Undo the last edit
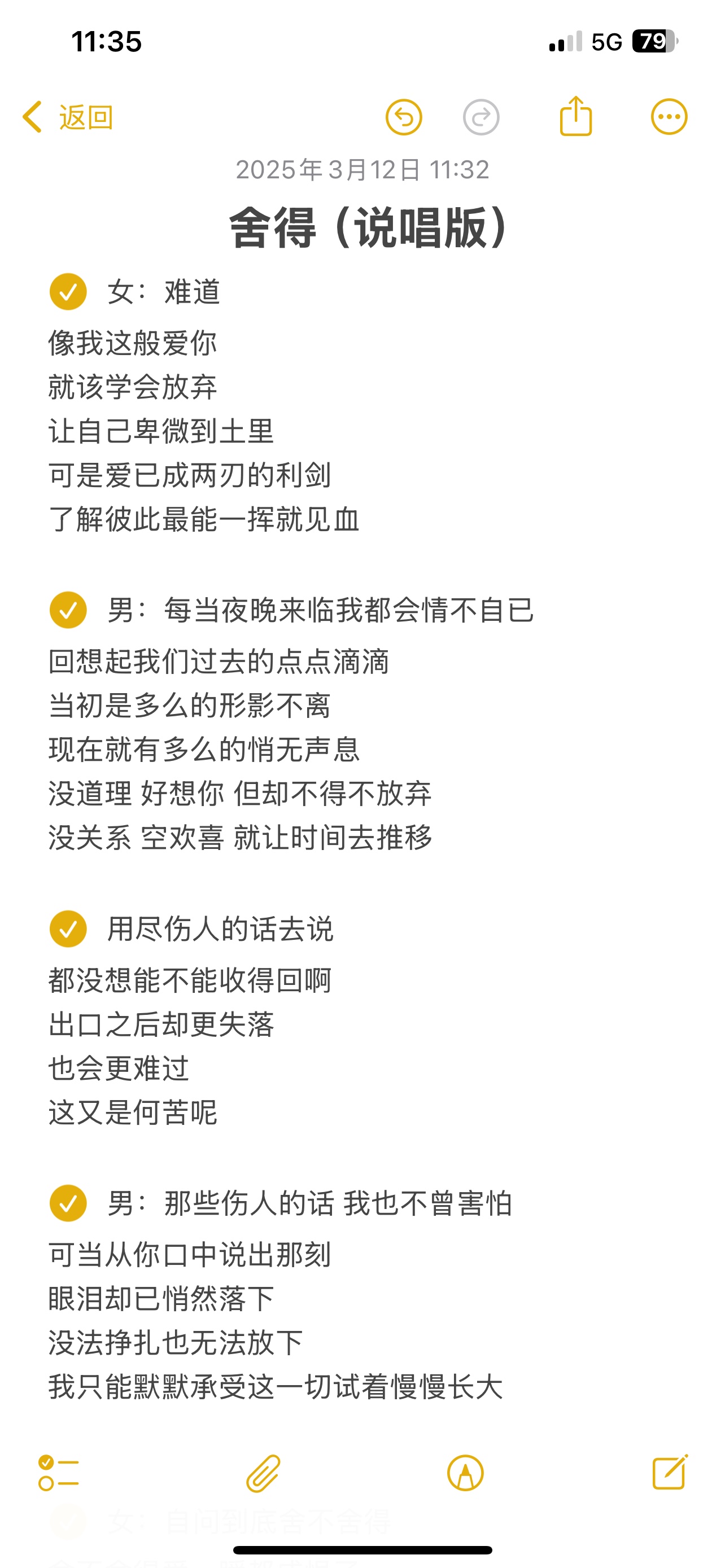The height and width of the screenshot is (1568, 725). click(404, 117)
